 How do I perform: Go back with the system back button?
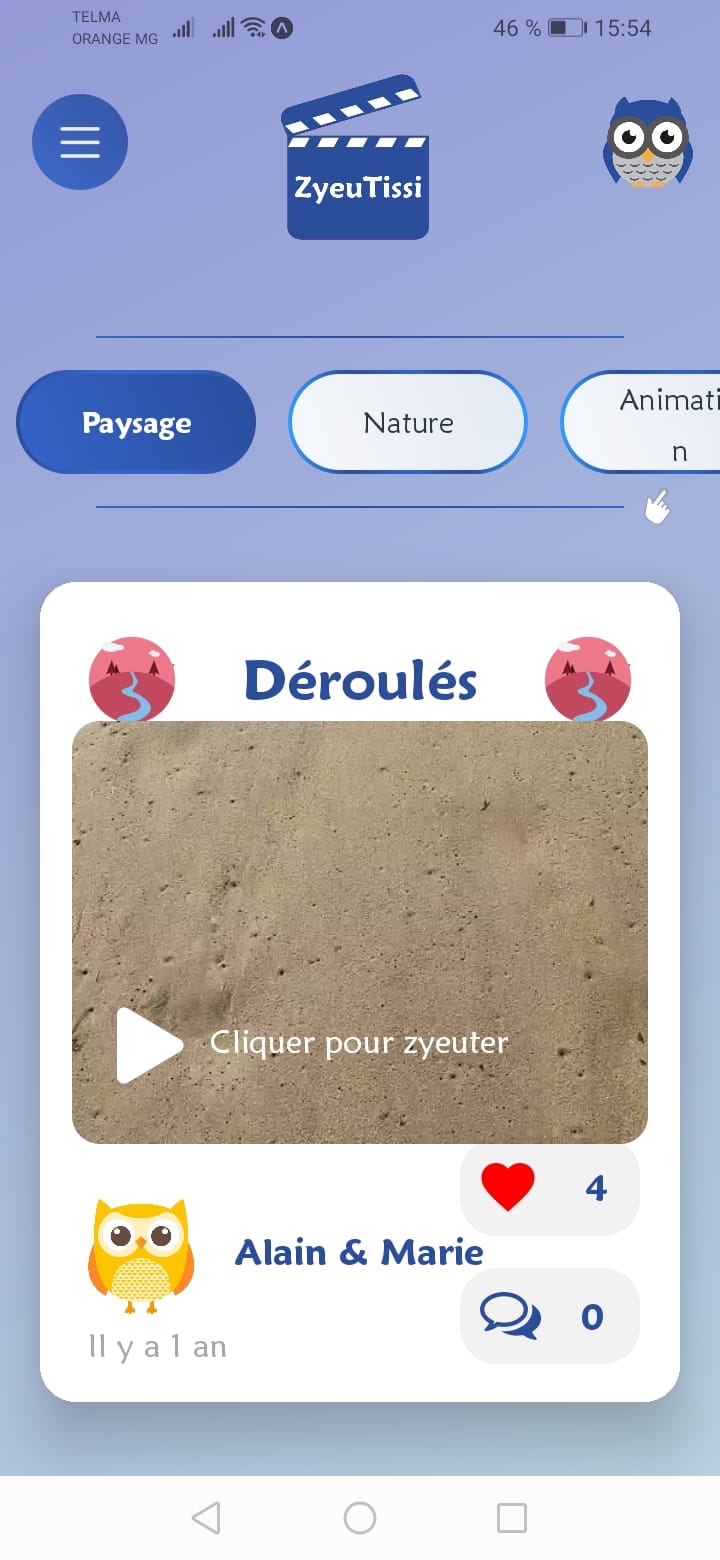tap(206, 1518)
